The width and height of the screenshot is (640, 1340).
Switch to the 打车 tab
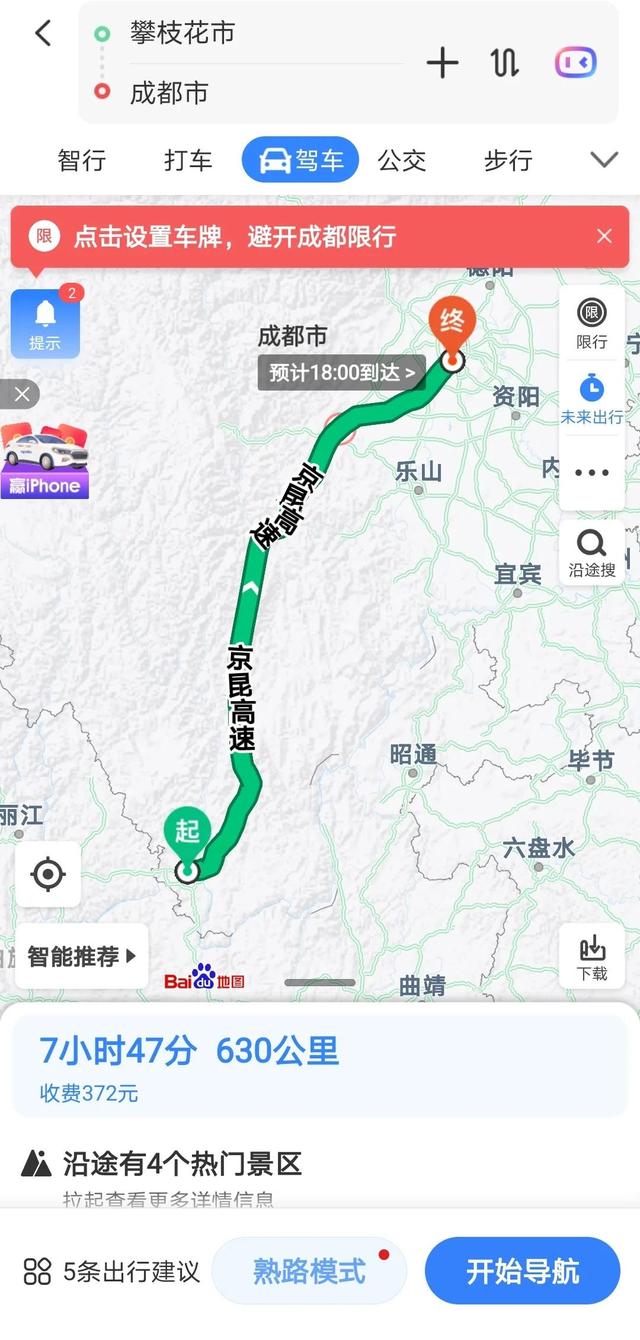pos(188,160)
